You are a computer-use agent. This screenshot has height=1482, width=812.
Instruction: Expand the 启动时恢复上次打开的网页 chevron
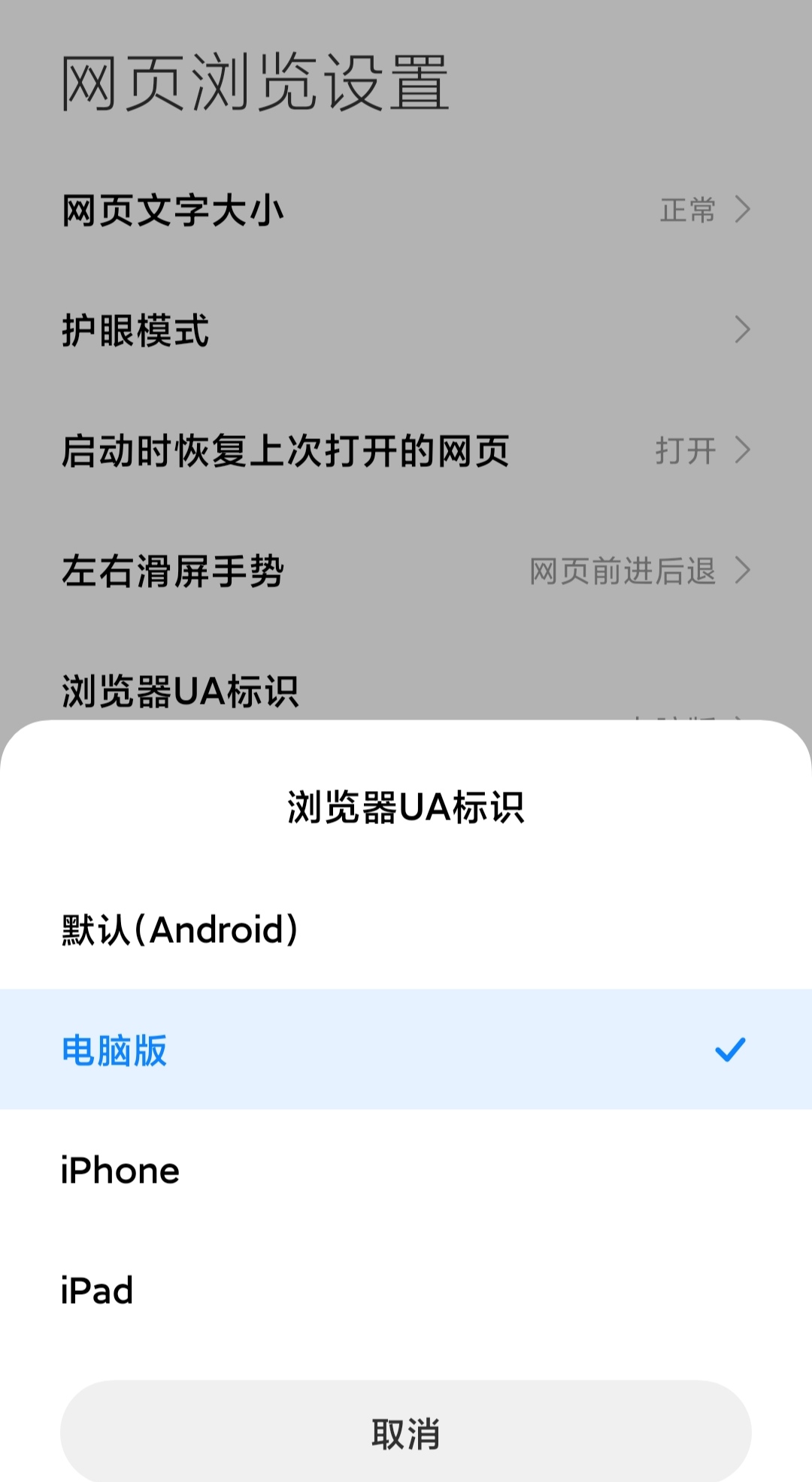(743, 451)
